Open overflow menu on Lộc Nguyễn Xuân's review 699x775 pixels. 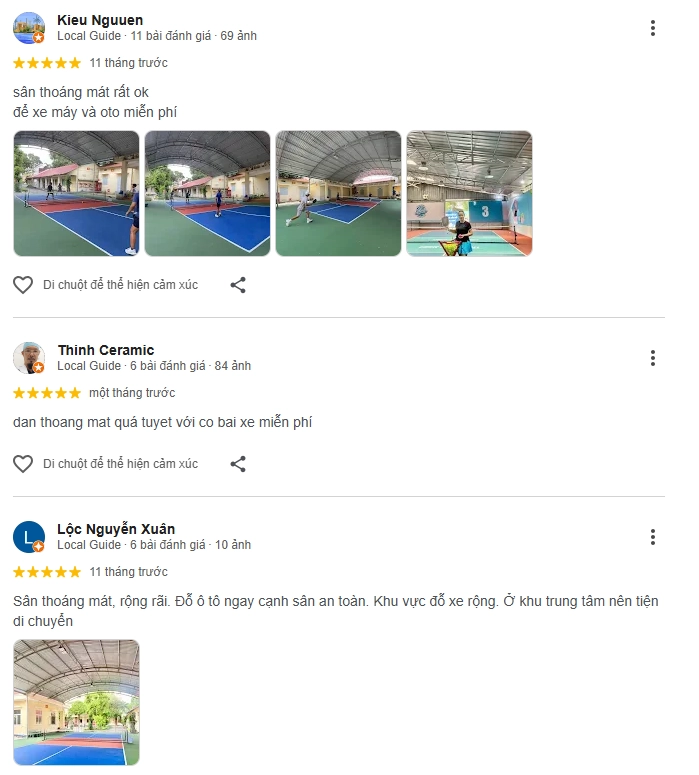pyautogui.click(x=652, y=537)
